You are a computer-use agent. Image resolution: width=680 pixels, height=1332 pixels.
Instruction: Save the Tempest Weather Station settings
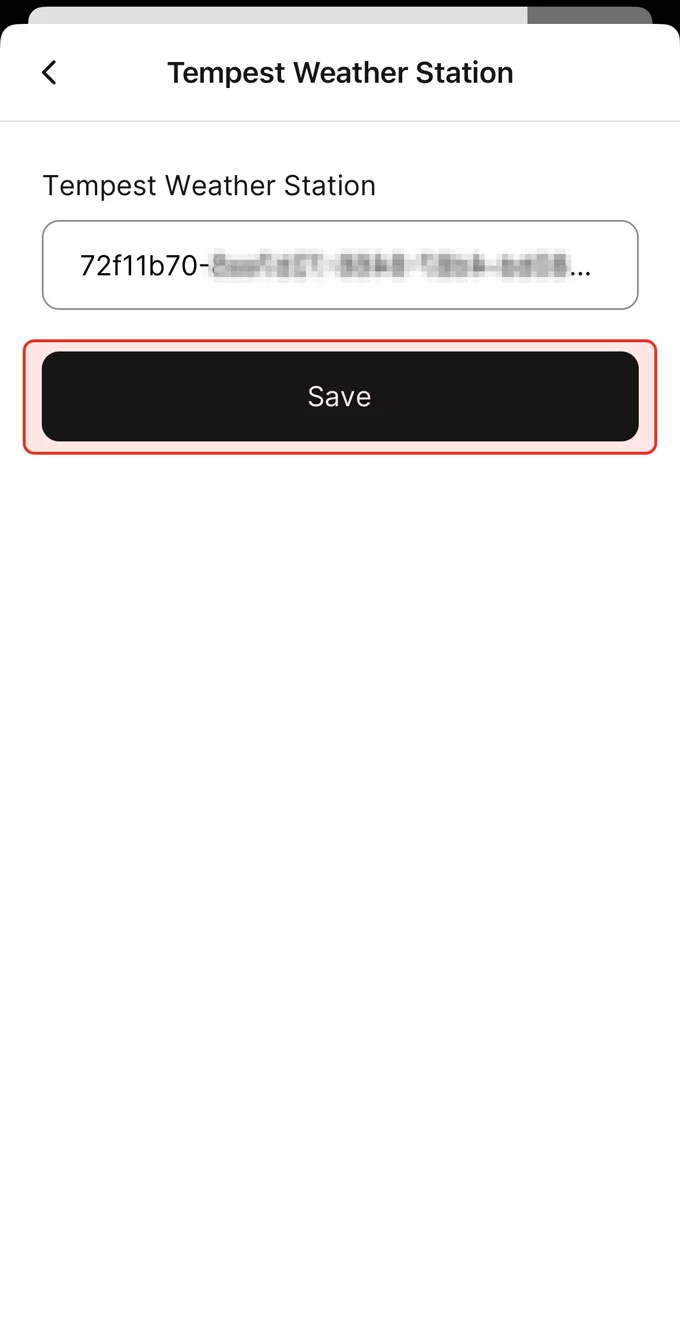click(340, 396)
